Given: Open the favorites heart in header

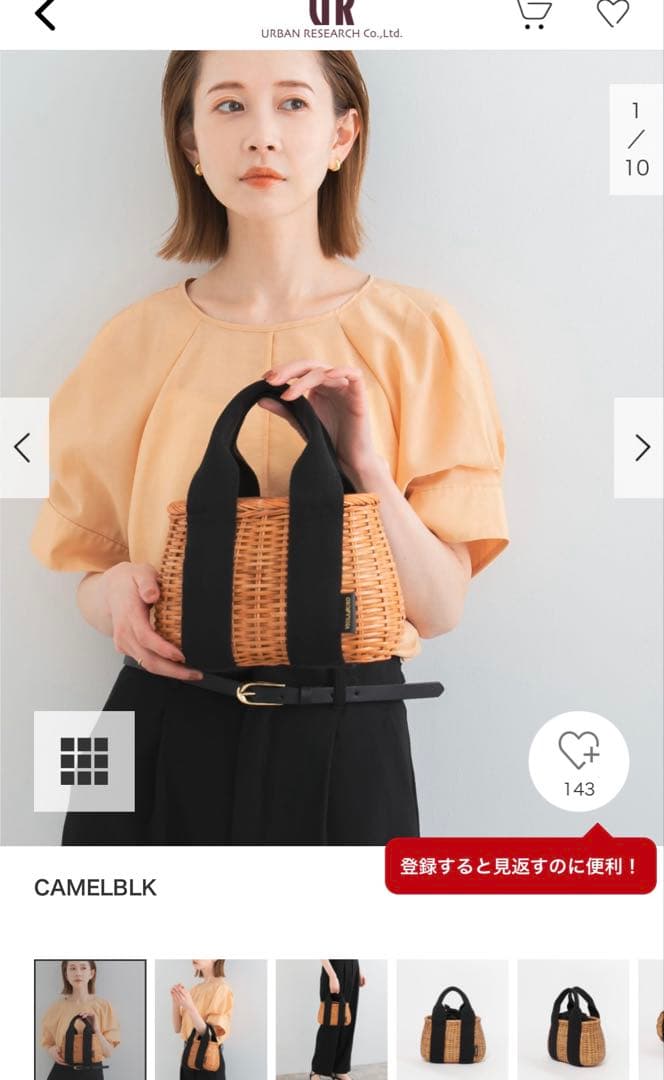Looking at the screenshot, I should pyautogui.click(x=612, y=13).
